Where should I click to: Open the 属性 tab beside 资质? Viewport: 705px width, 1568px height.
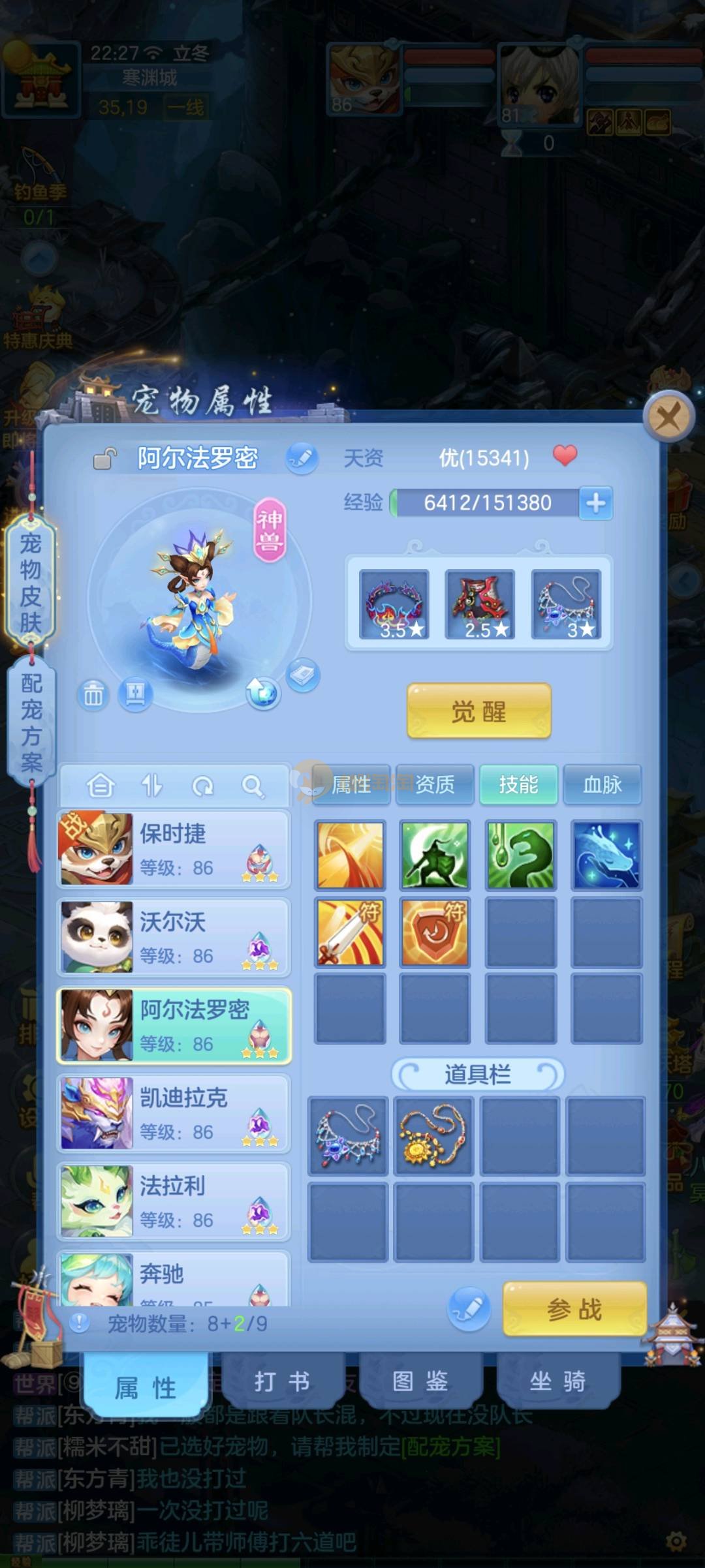(x=352, y=784)
